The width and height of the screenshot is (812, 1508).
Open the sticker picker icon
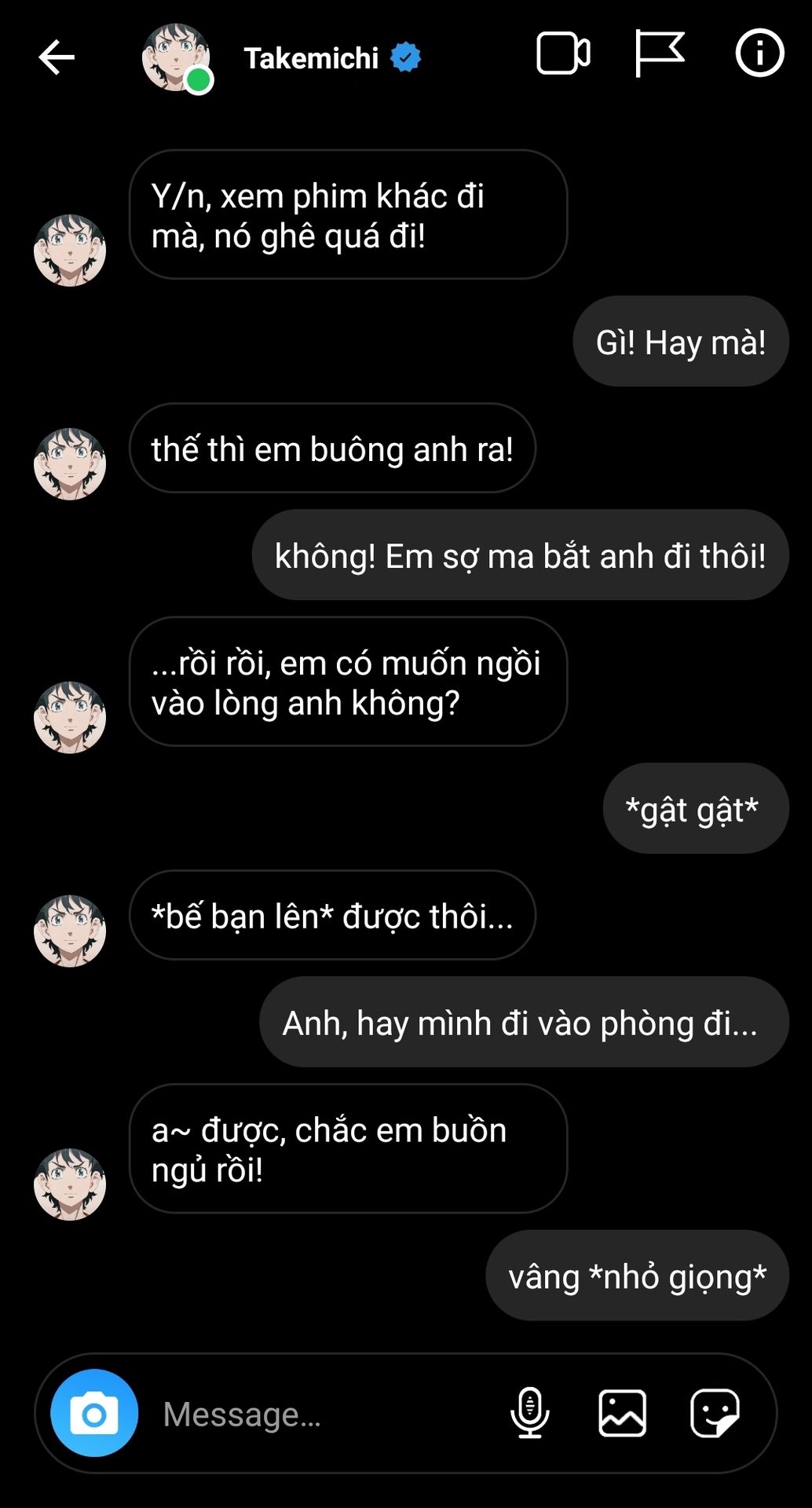(x=715, y=1413)
